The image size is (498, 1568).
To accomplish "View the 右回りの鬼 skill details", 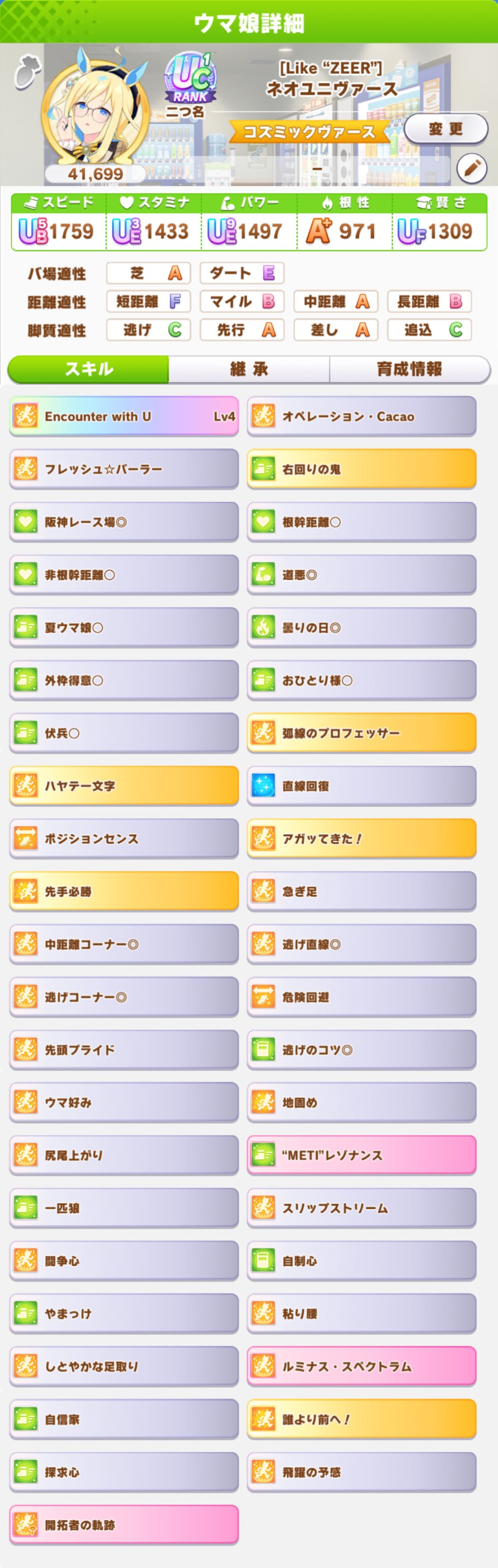I will pos(361,469).
